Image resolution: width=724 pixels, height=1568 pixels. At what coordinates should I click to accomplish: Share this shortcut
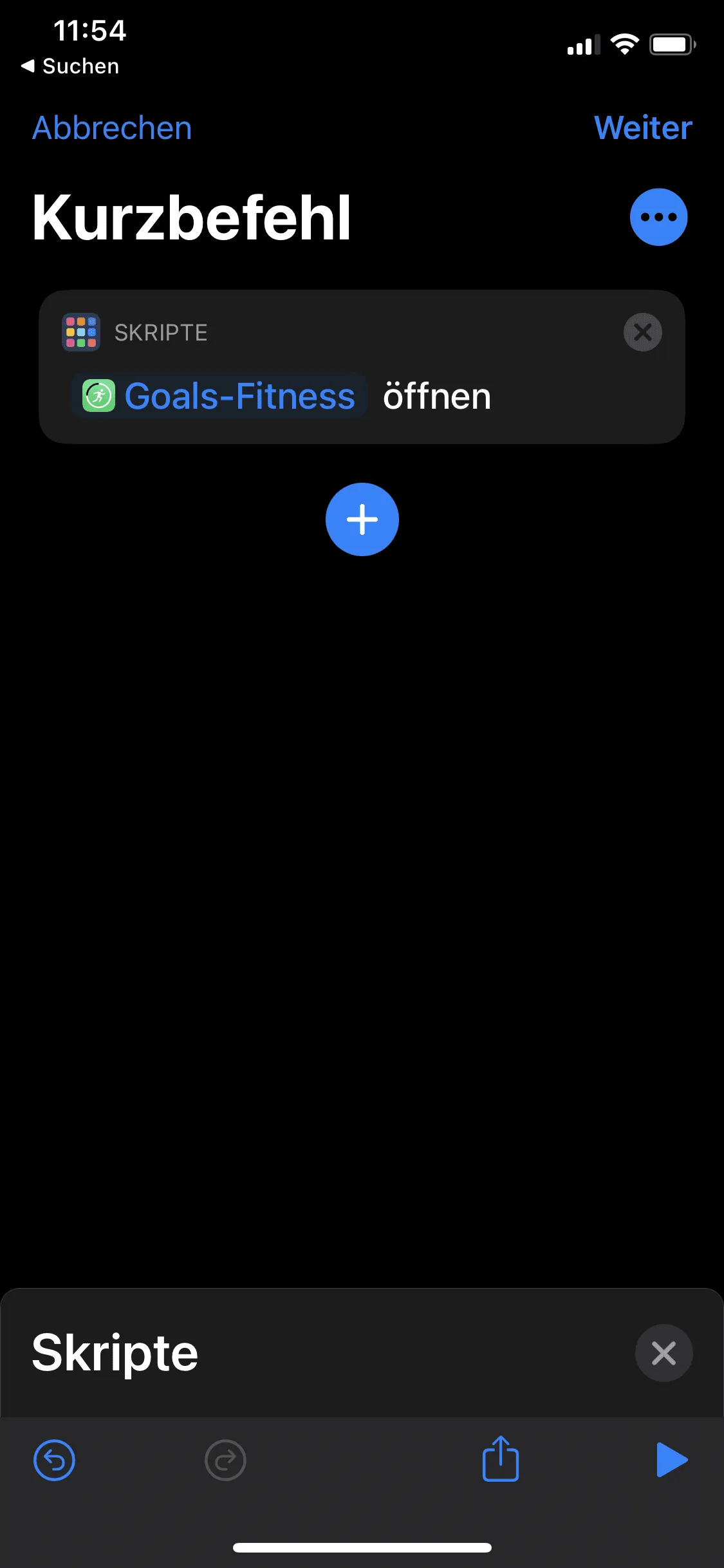point(501,1459)
